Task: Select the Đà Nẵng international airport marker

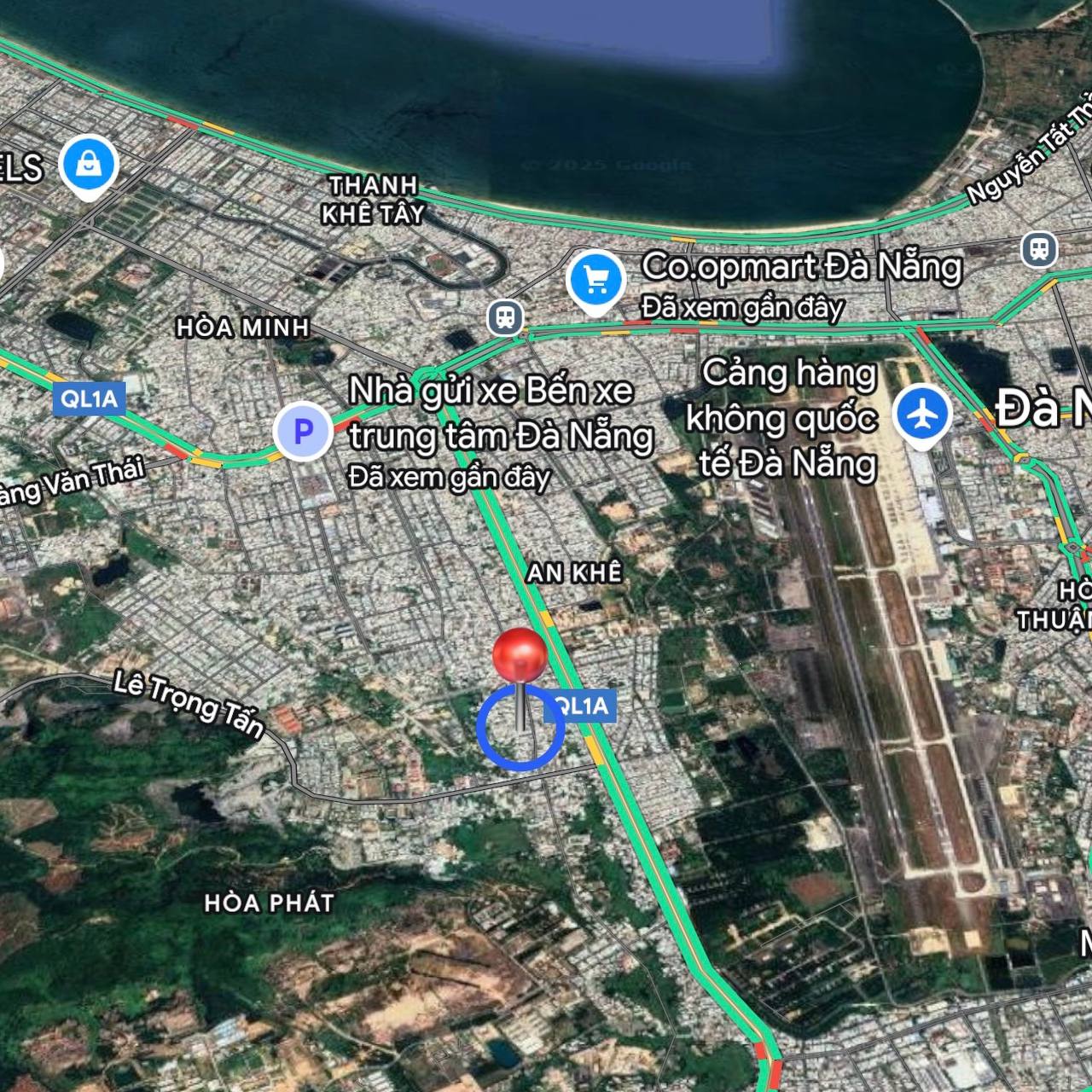Action: 922,415
